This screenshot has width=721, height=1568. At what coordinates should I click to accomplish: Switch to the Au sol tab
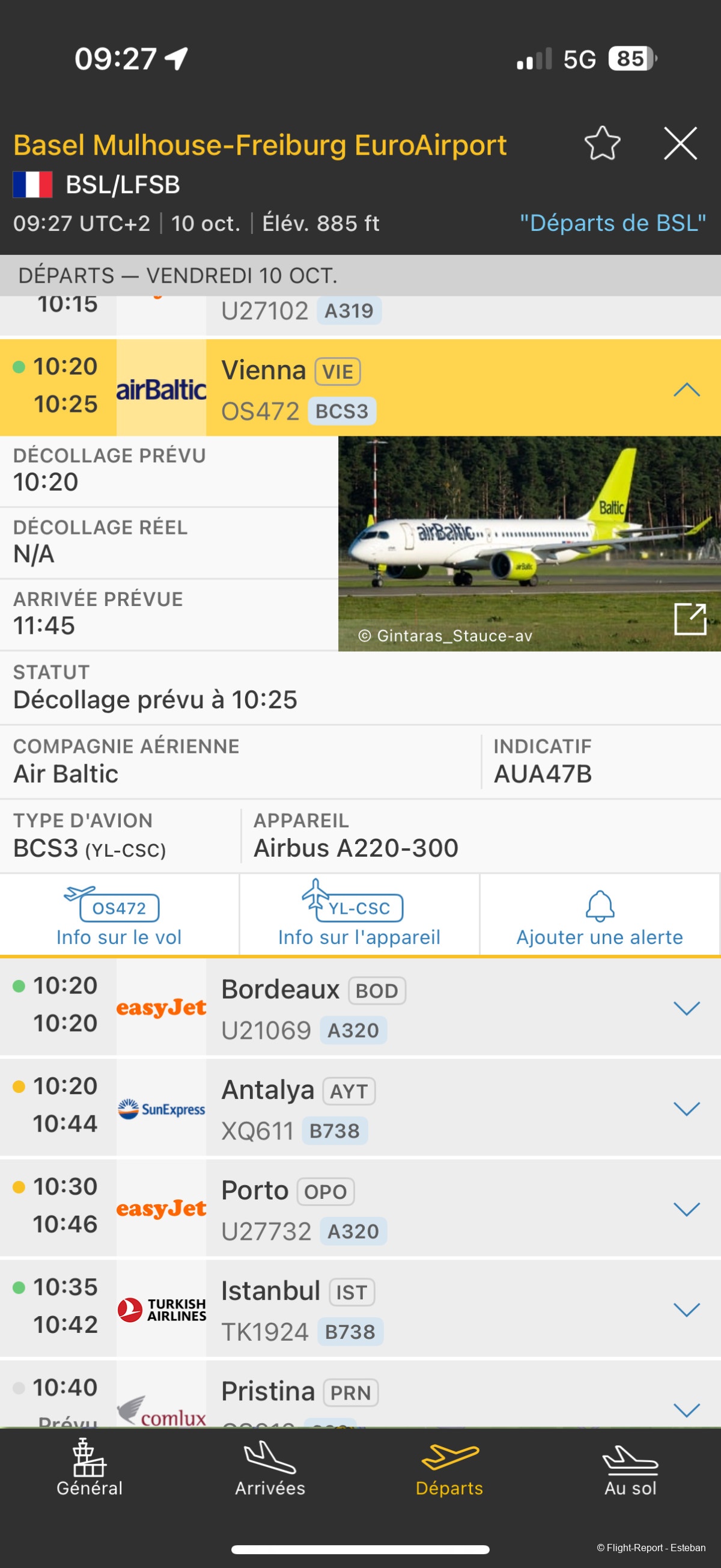point(630,1469)
